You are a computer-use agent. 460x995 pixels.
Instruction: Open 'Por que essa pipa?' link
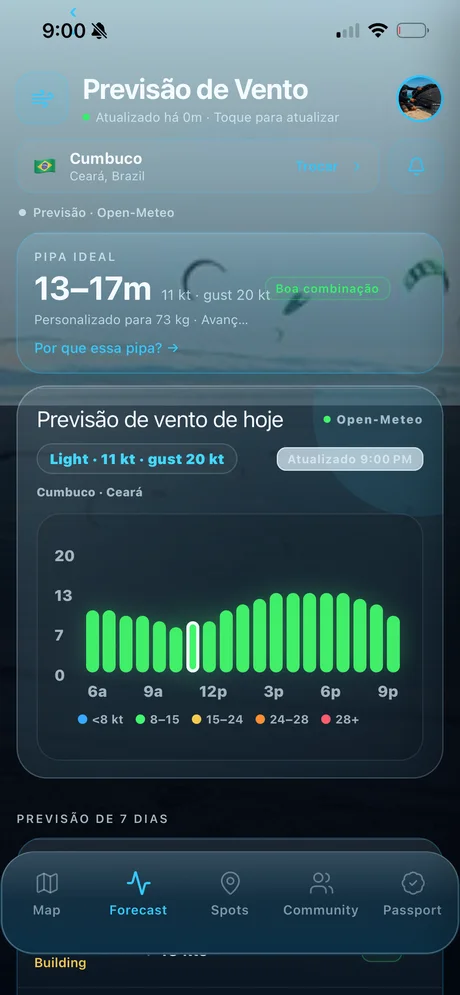pyautogui.click(x=107, y=348)
